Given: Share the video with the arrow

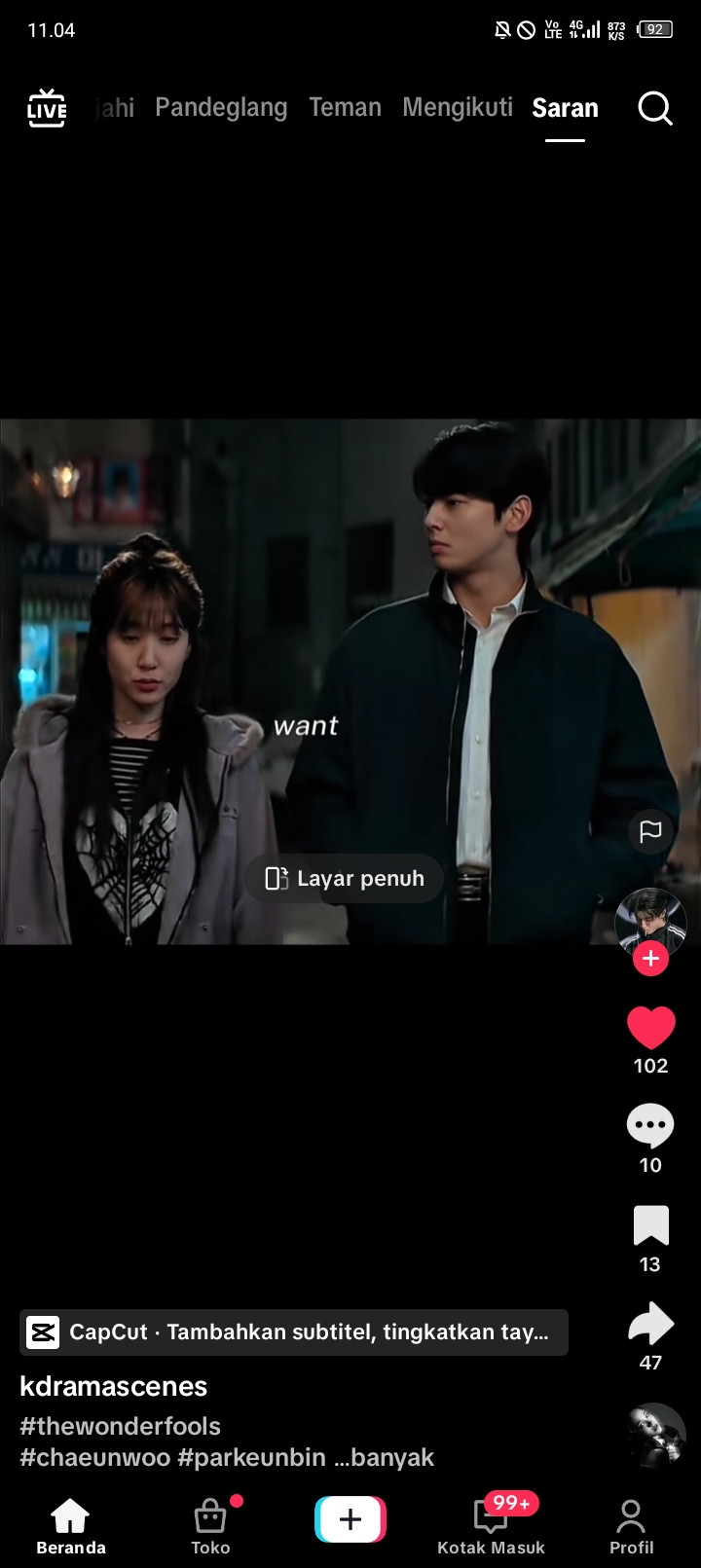Looking at the screenshot, I should [x=650, y=1324].
